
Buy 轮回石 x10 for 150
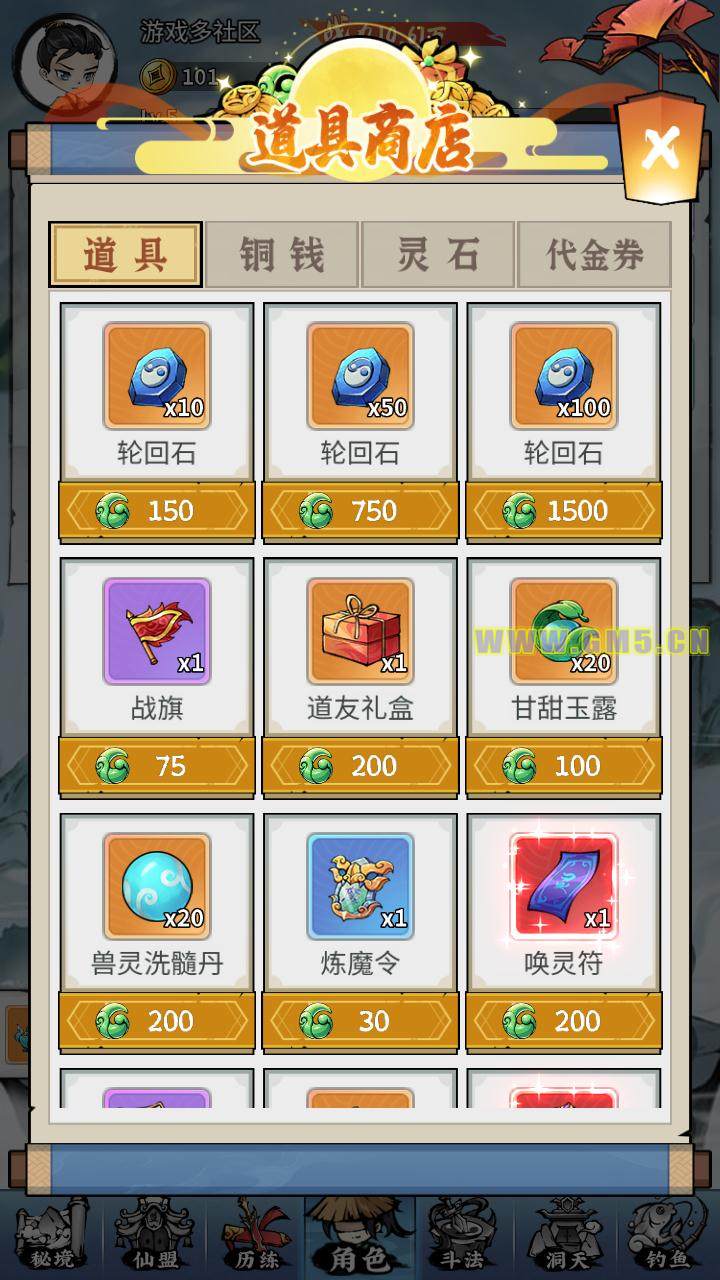(157, 511)
